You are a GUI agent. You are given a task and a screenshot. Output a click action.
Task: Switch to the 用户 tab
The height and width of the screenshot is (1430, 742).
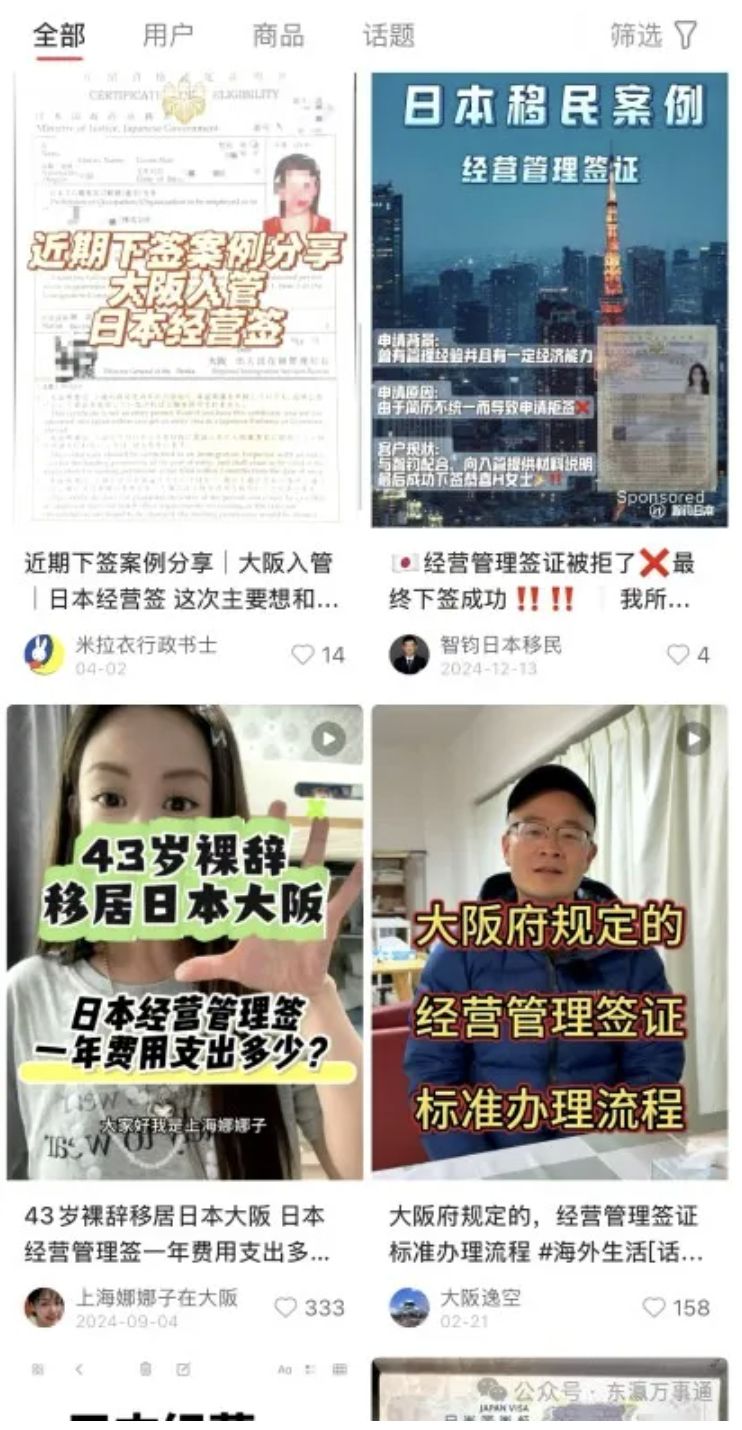(x=168, y=35)
